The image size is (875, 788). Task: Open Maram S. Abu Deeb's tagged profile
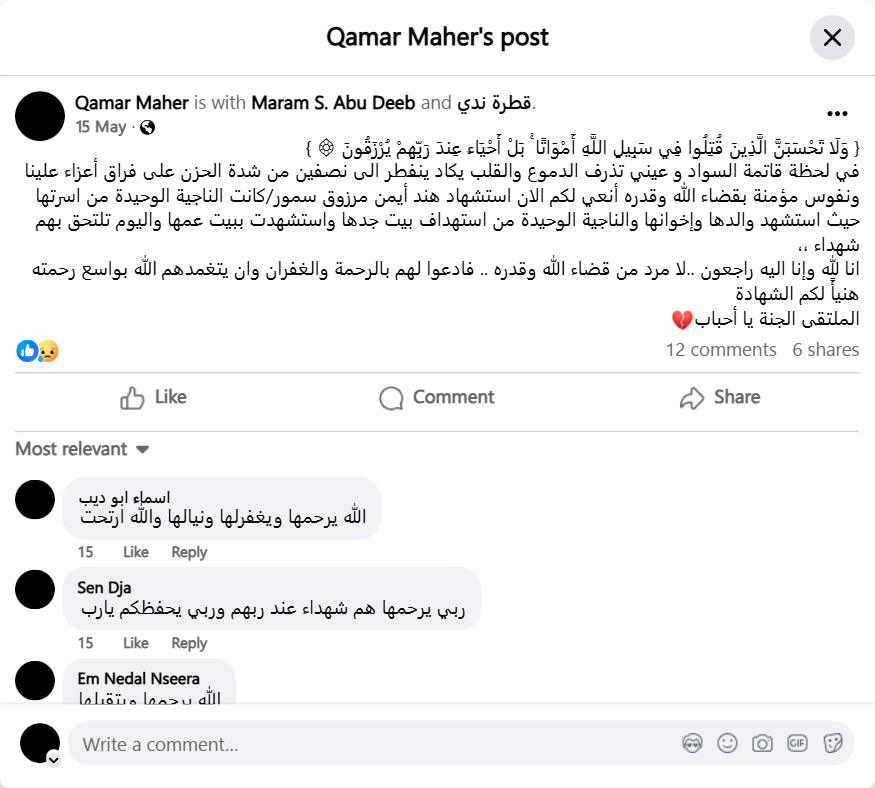point(333,103)
